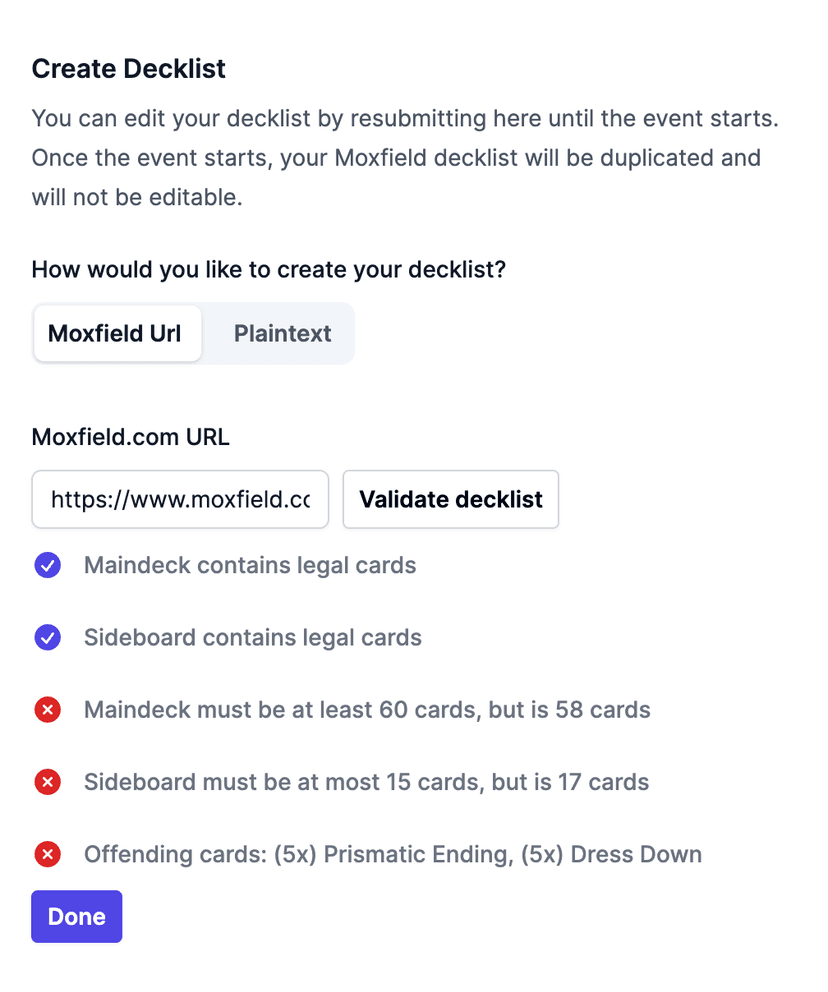Click the Maindeck contains legal cards label
This screenshot has height=992, width=828.
(x=249, y=565)
